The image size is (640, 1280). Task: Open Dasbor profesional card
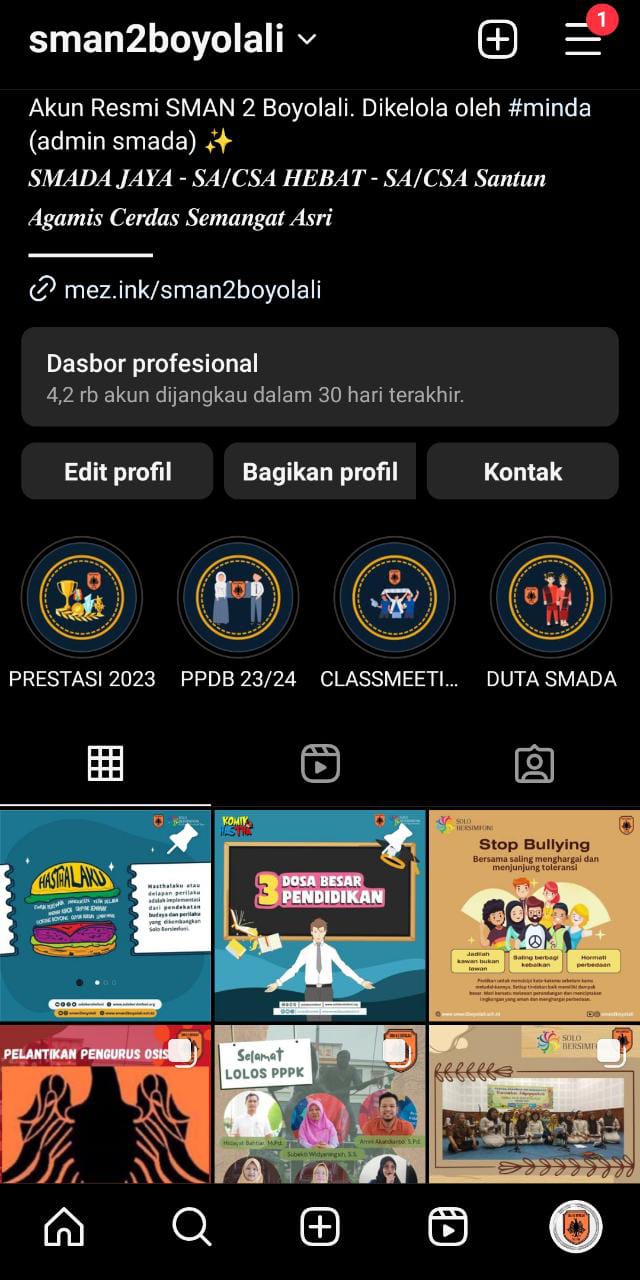(x=320, y=377)
